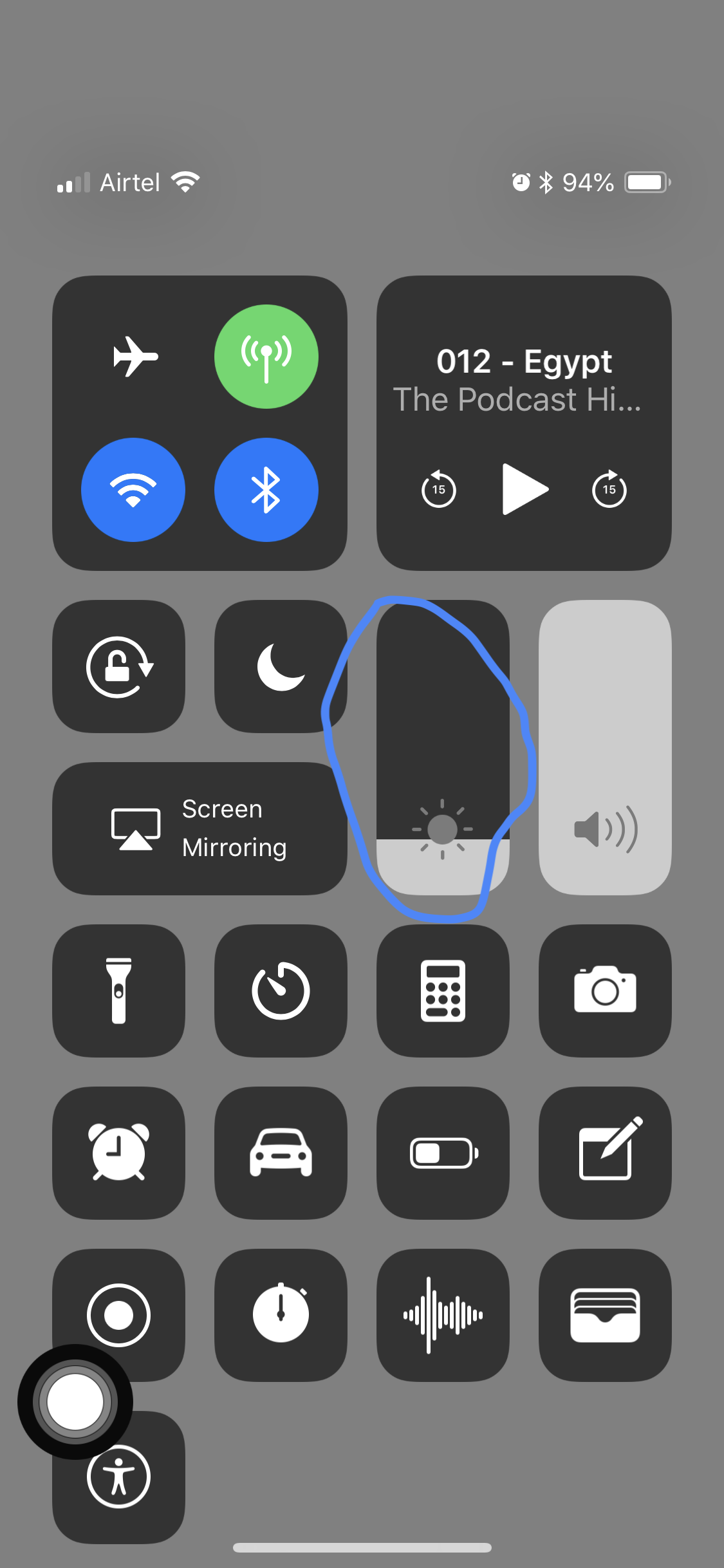
Task: Turn on the flashlight
Action: (119, 991)
